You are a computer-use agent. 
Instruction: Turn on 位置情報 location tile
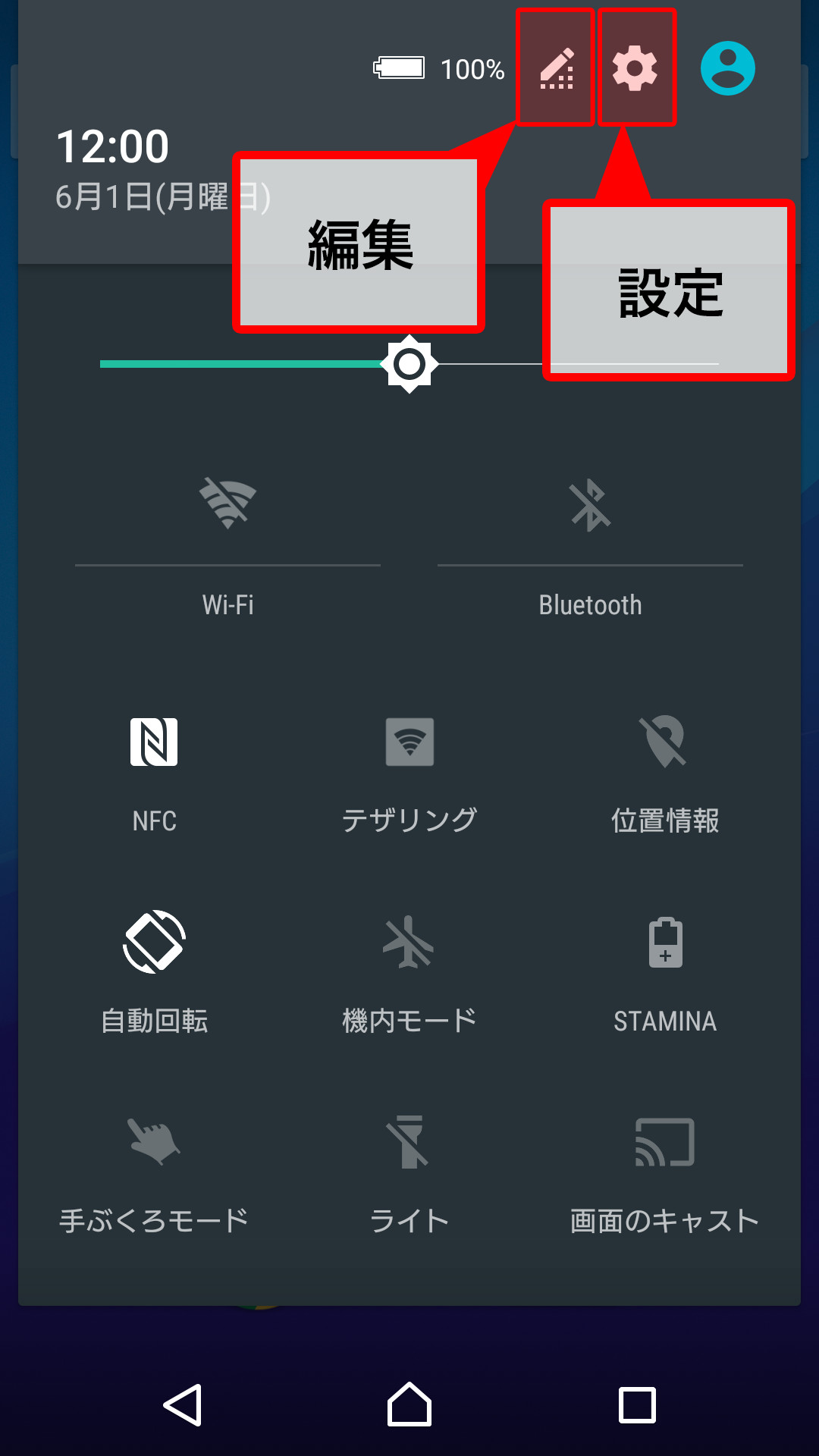click(x=664, y=742)
